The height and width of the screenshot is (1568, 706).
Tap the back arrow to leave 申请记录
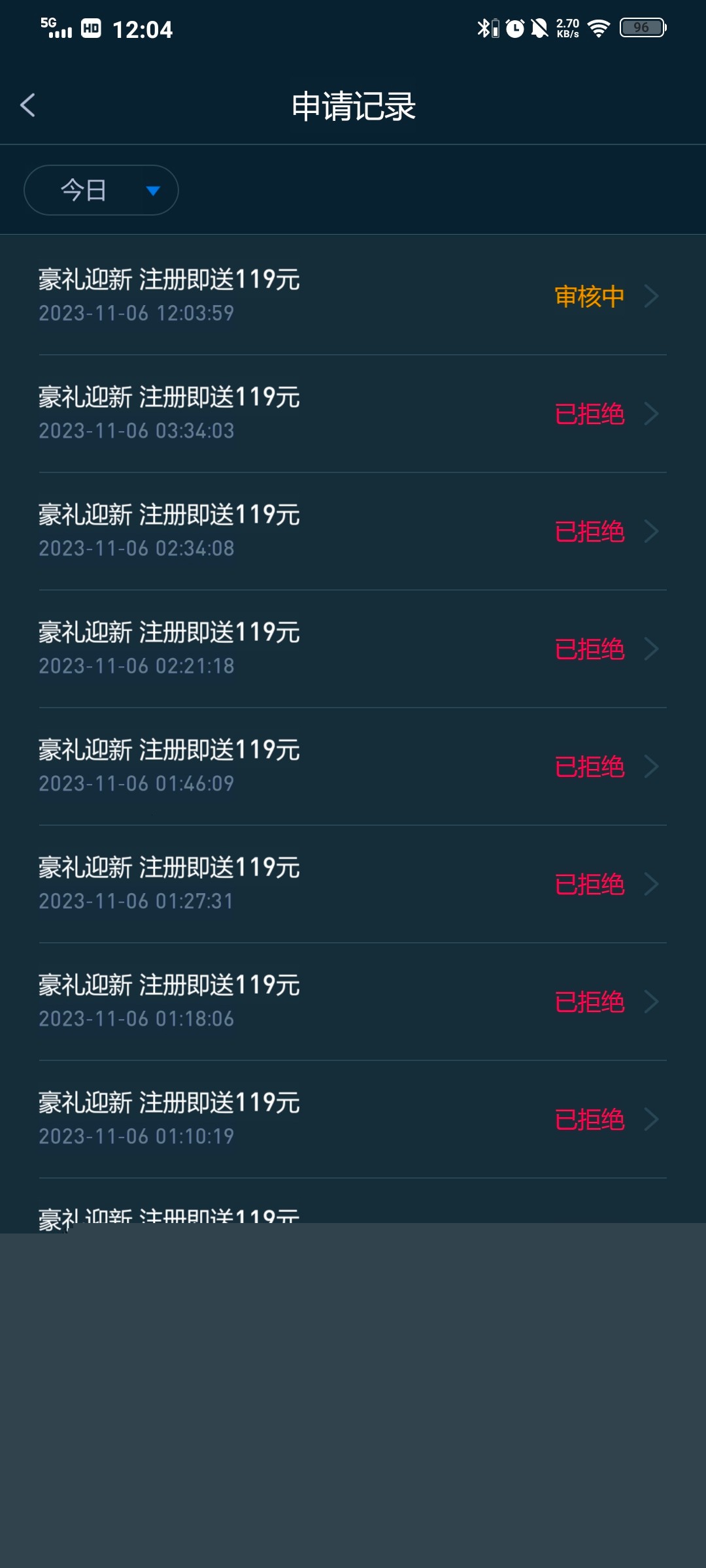coord(27,105)
